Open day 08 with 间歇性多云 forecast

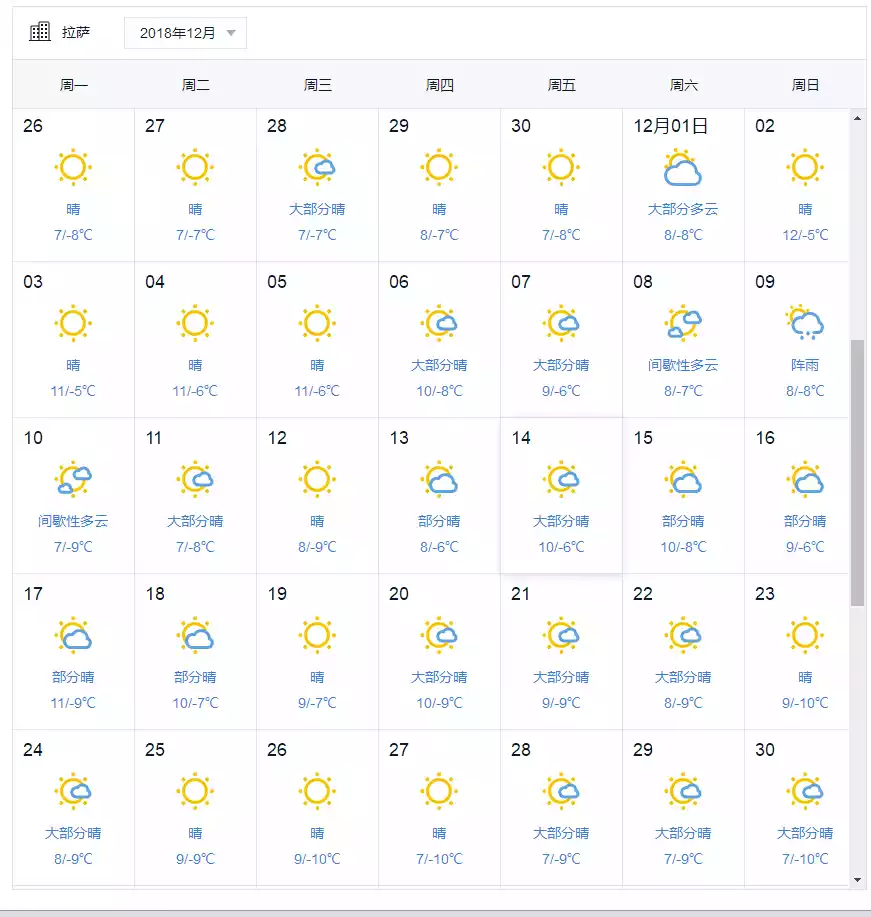pos(683,340)
